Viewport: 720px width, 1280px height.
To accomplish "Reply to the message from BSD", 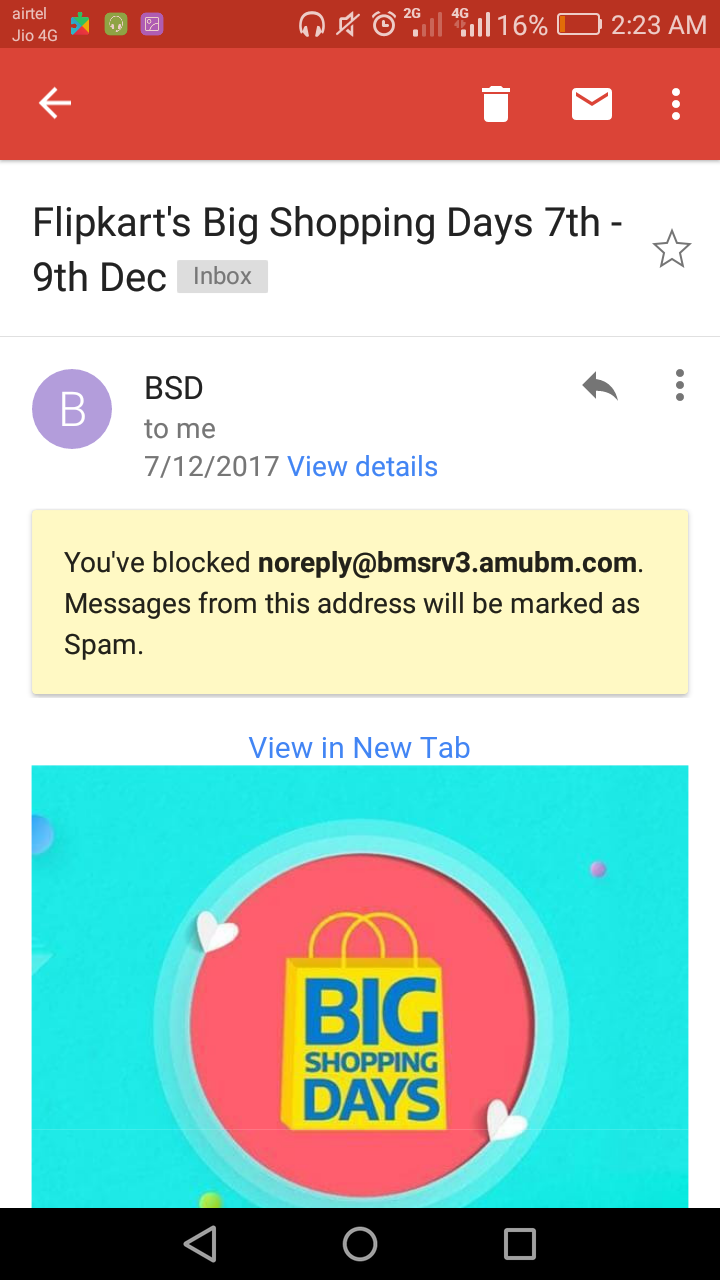I will point(600,386).
